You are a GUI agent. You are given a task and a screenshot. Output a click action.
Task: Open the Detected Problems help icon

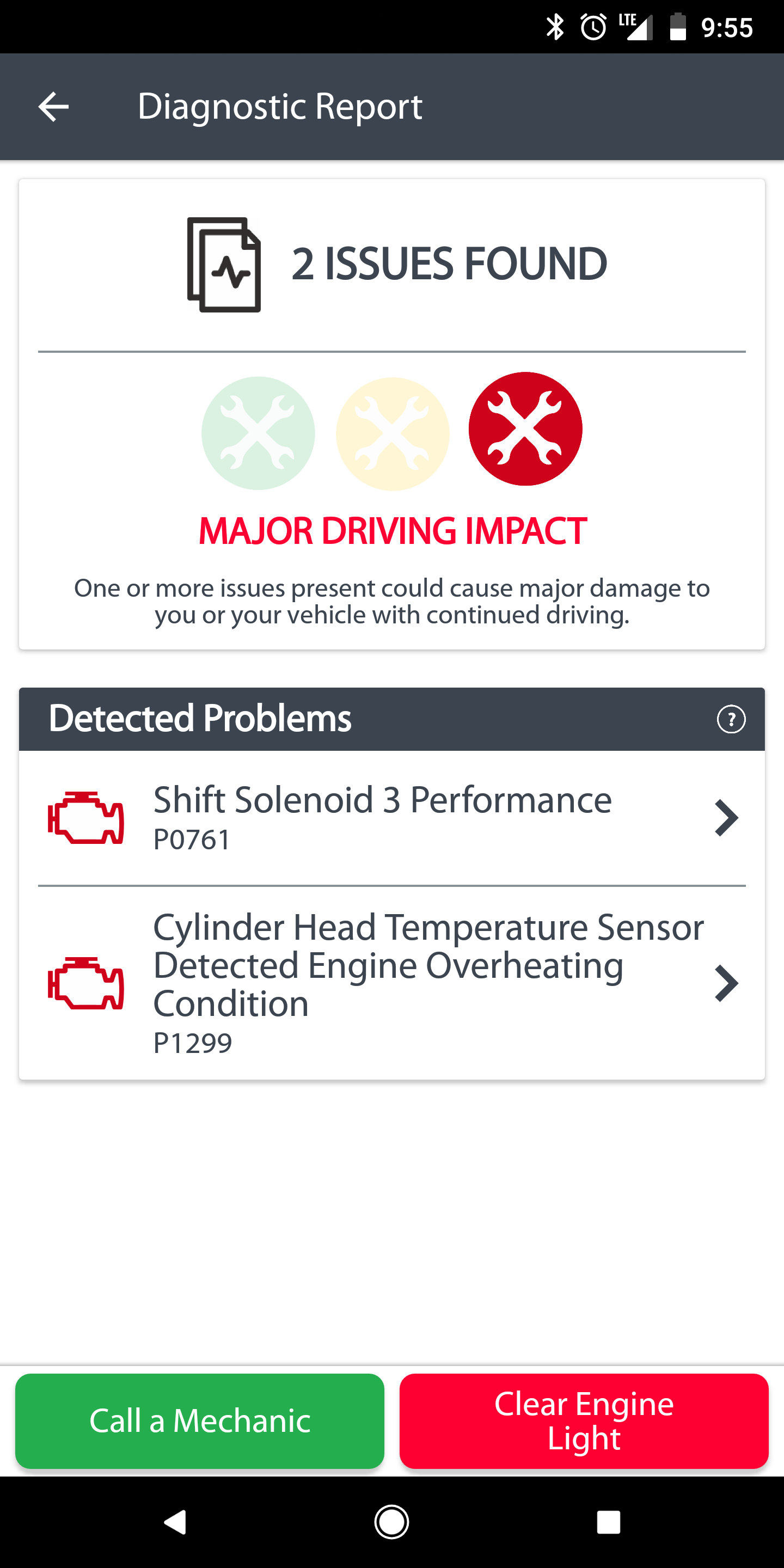coord(731,719)
